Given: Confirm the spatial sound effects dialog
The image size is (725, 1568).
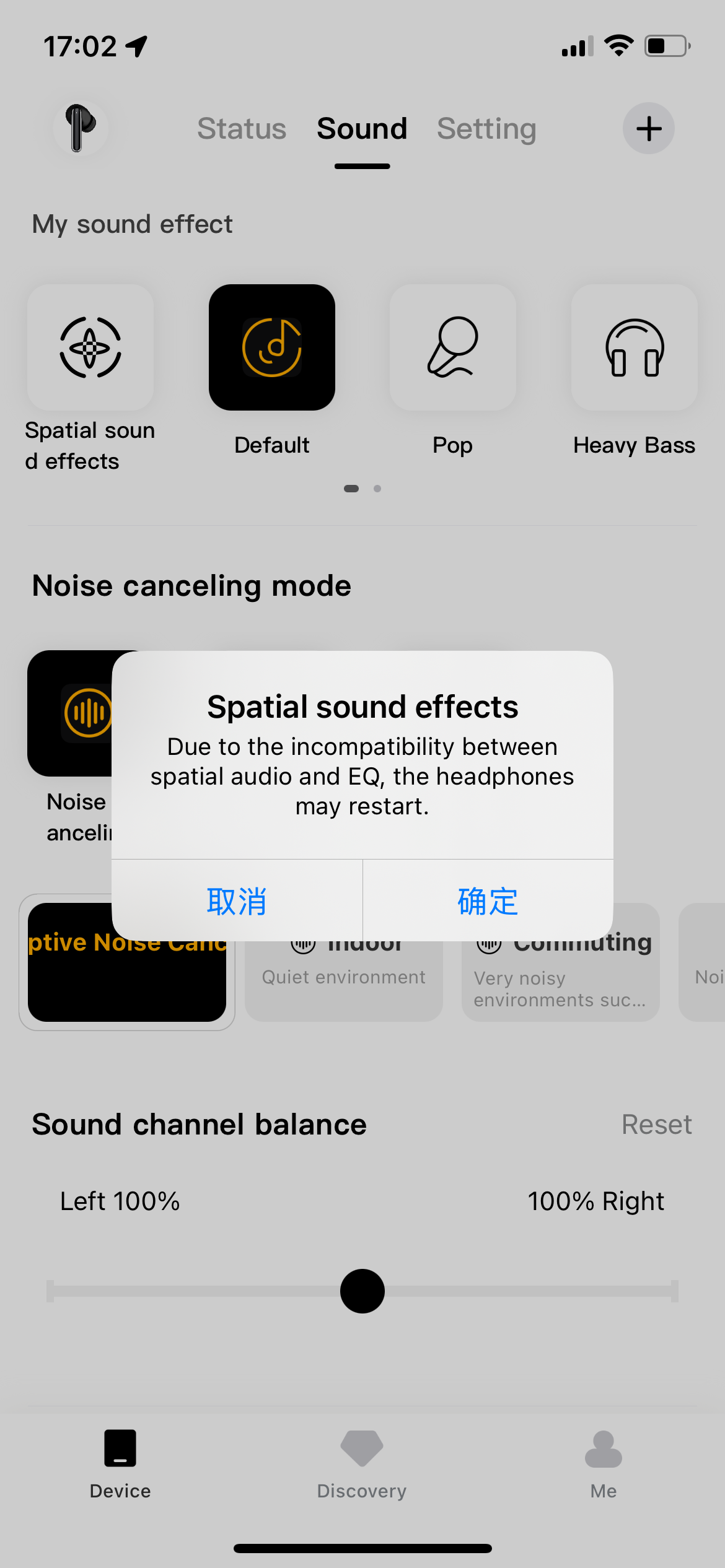Looking at the screenshot, I should point(488,900).
